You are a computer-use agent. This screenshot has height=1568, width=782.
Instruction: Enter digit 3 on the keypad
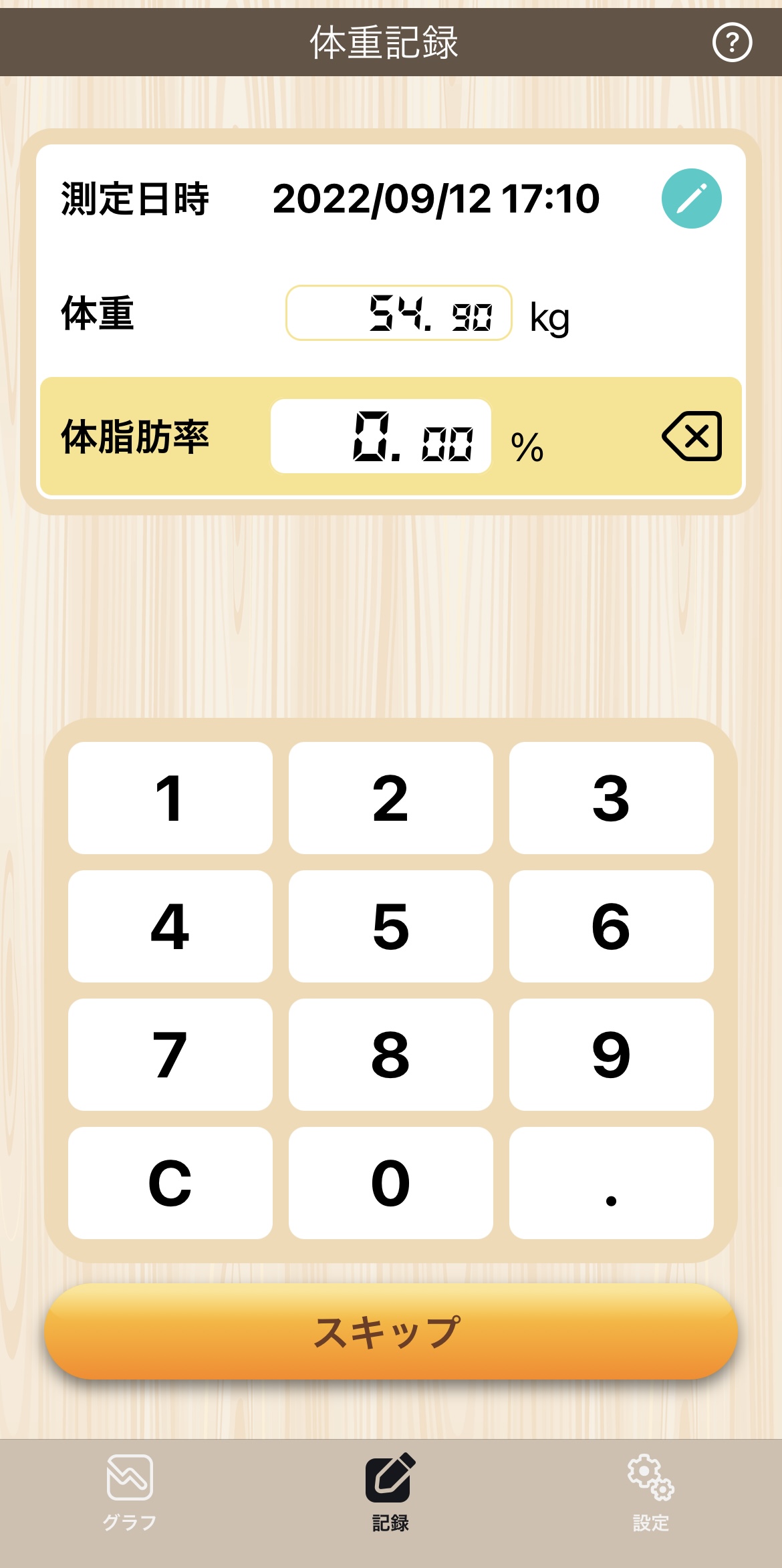[x=612, y=798]
